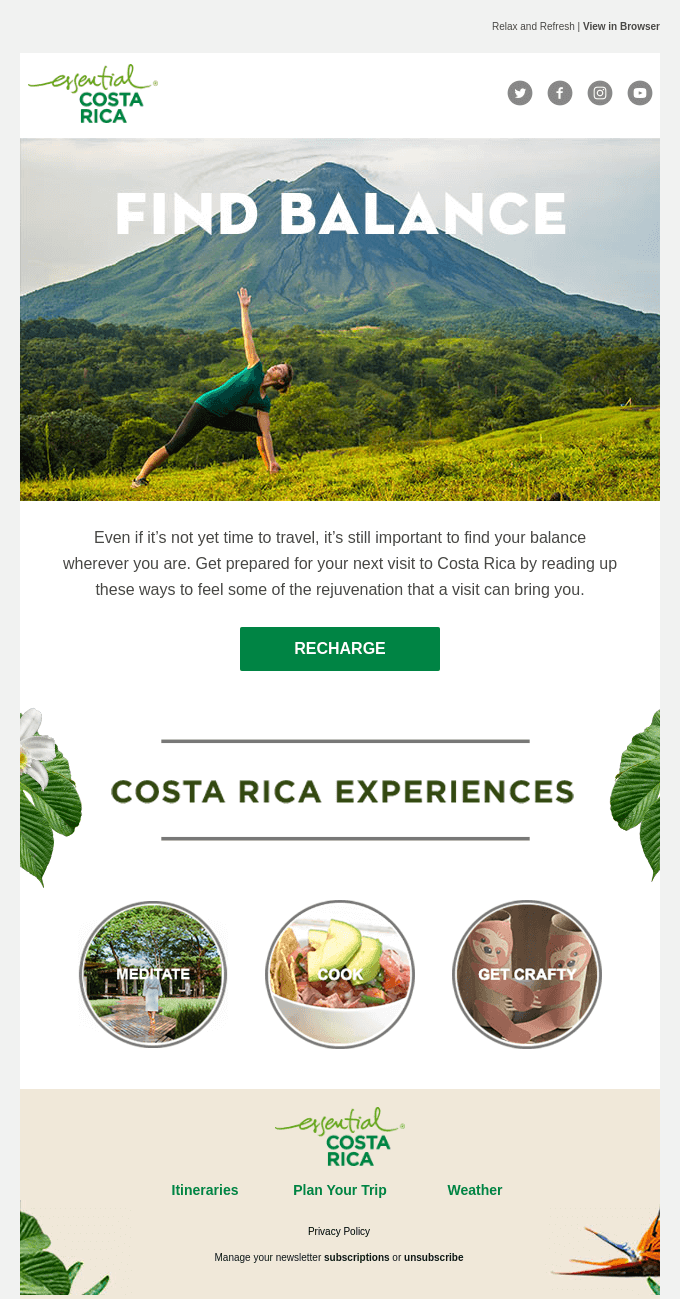
Task: Open the Instagram social icon
Action: (x=600, y=93)
